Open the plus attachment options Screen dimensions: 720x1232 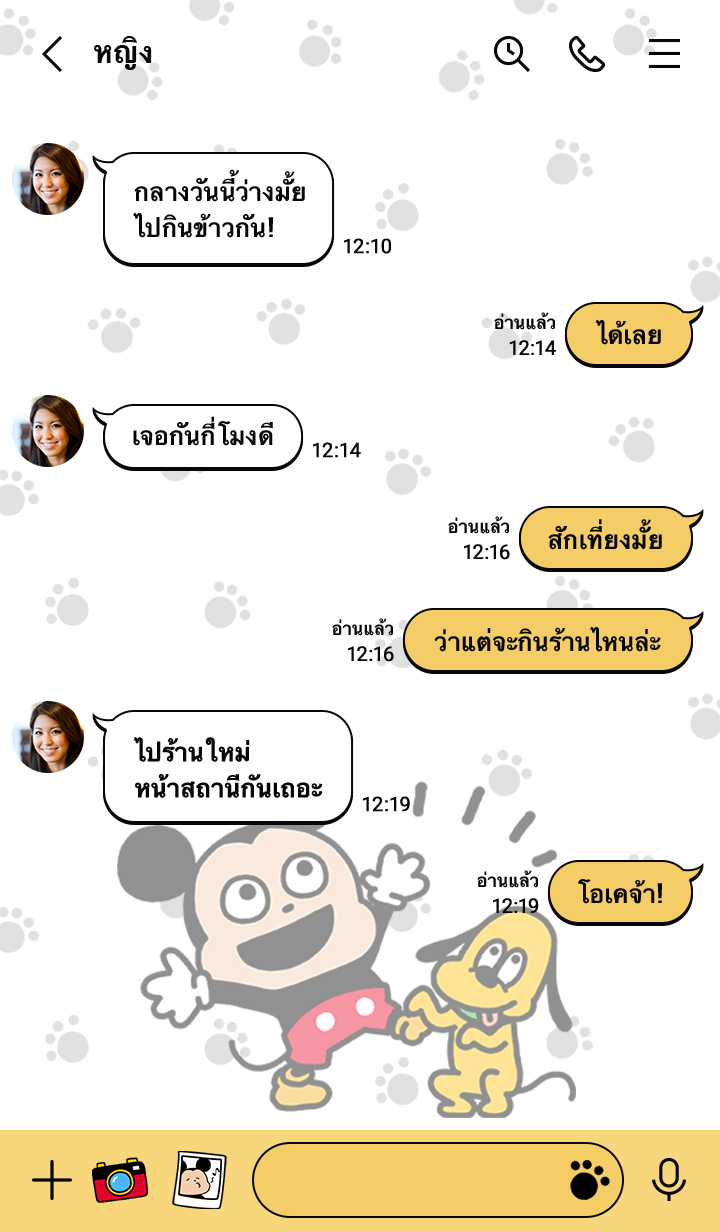[x=52, y=1181]
